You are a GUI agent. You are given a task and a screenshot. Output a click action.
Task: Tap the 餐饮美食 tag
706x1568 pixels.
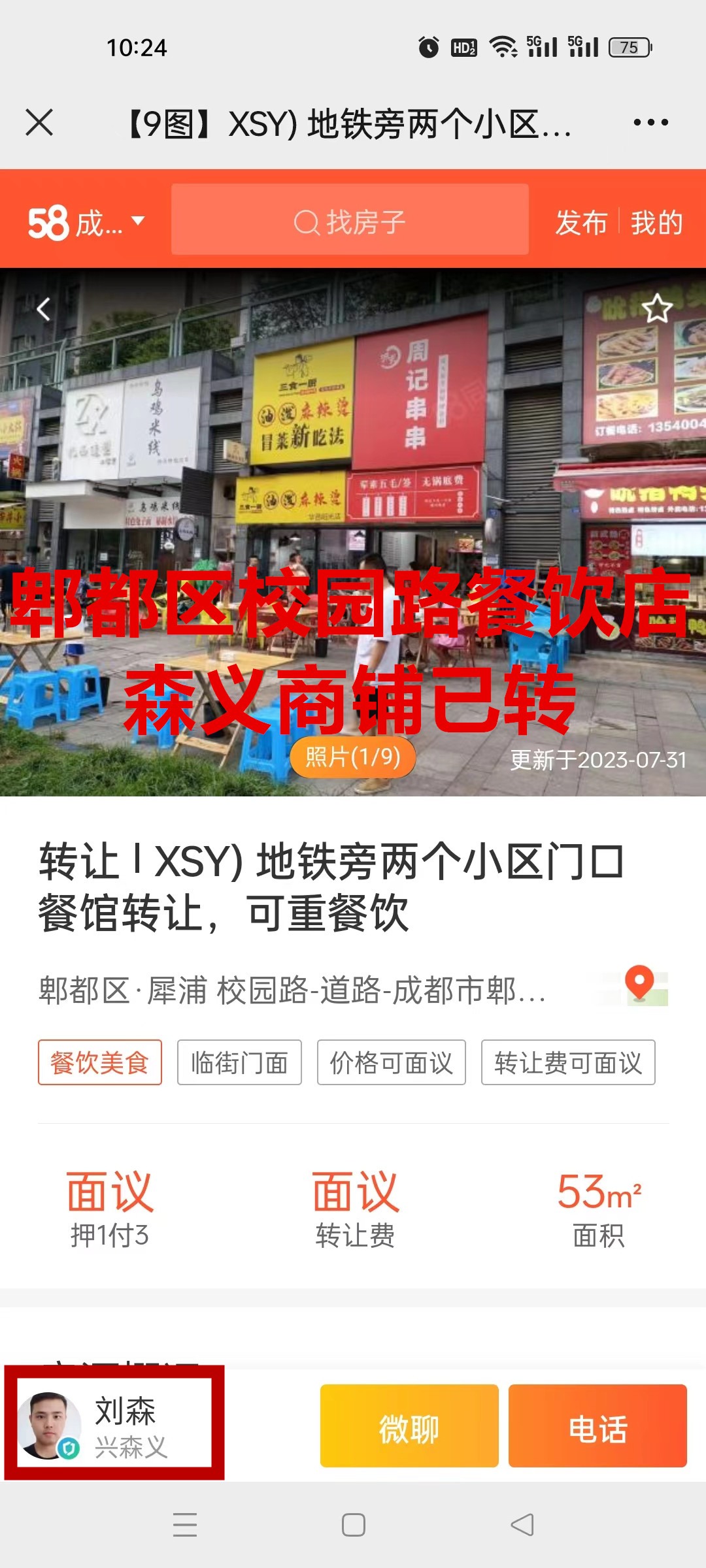pos(100,1062)
